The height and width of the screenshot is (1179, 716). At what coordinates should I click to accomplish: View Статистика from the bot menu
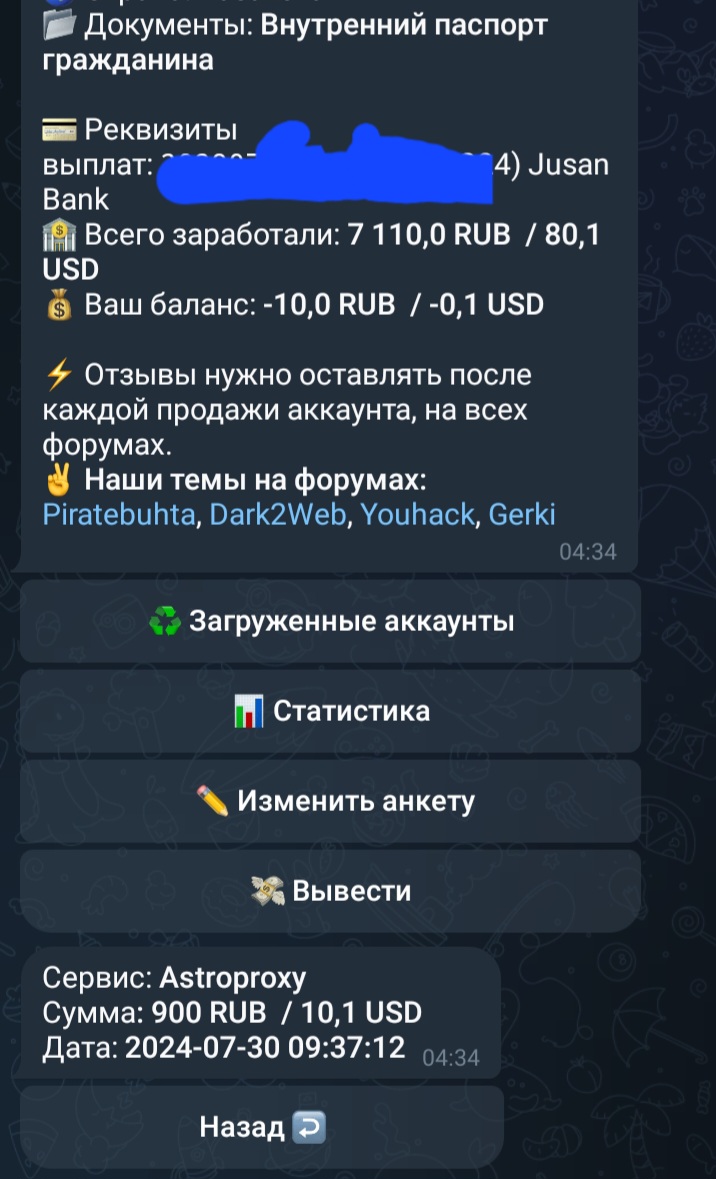point(330,711)
